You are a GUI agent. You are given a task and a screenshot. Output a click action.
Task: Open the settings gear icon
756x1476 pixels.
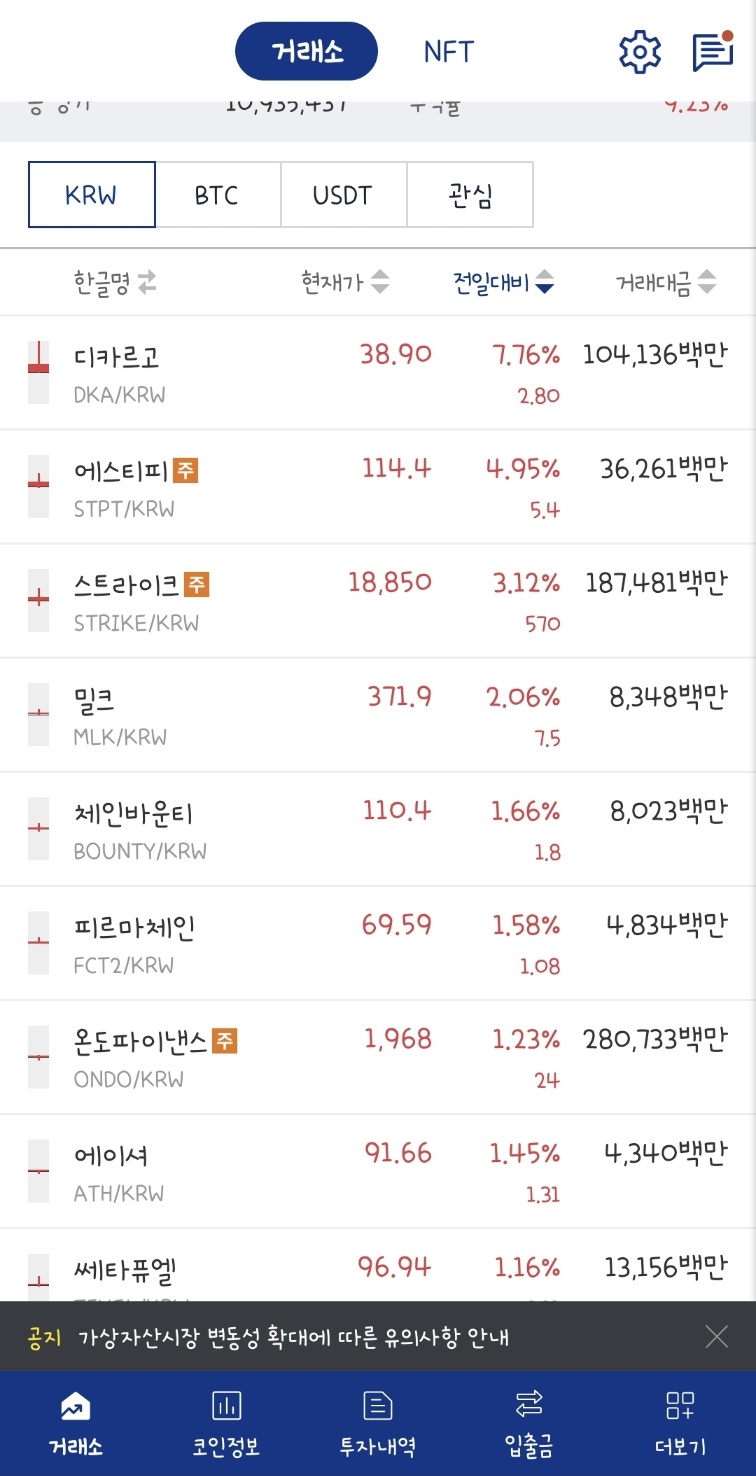pyautogui.click(x=639, y=51)
